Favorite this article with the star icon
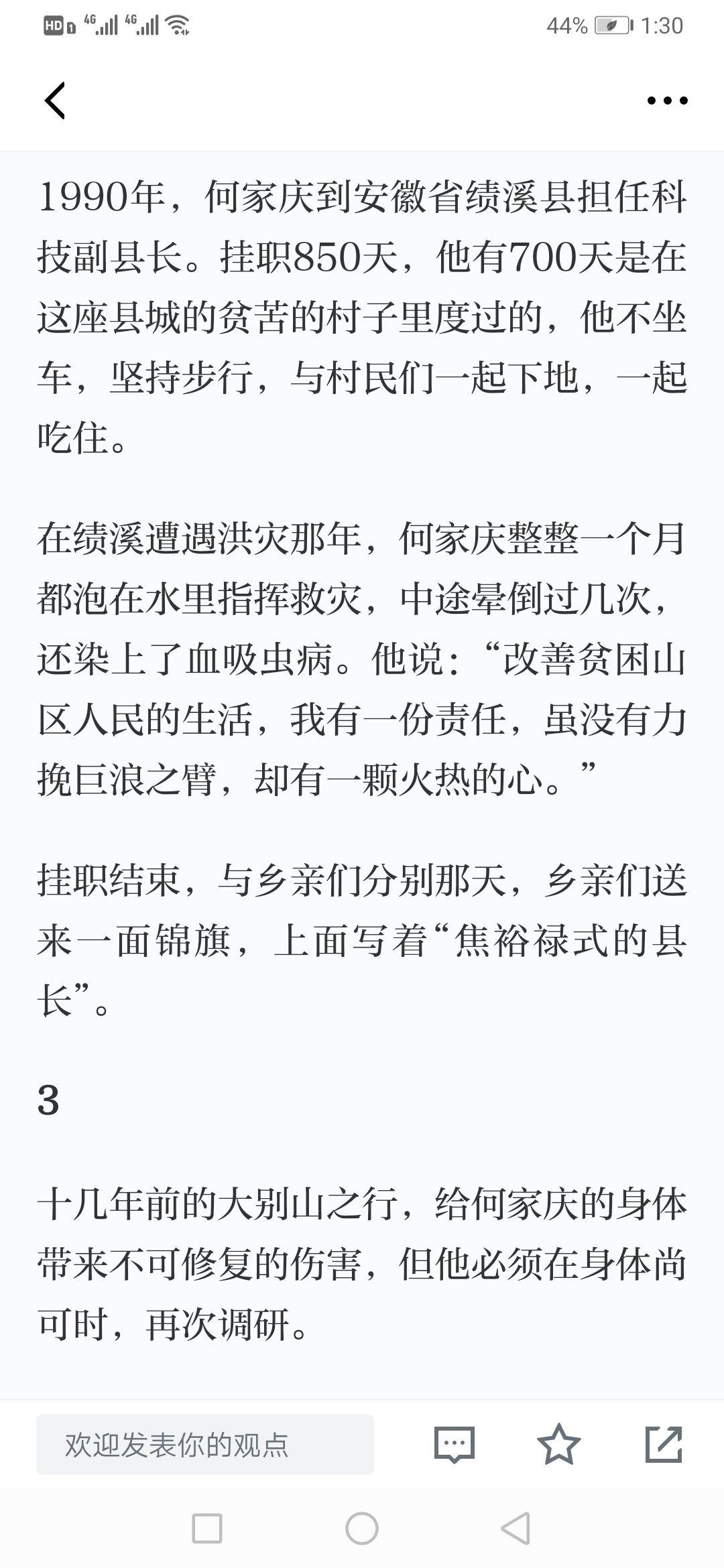The width and height of the screenshot is (724, 1568). tap(558, 1444)
